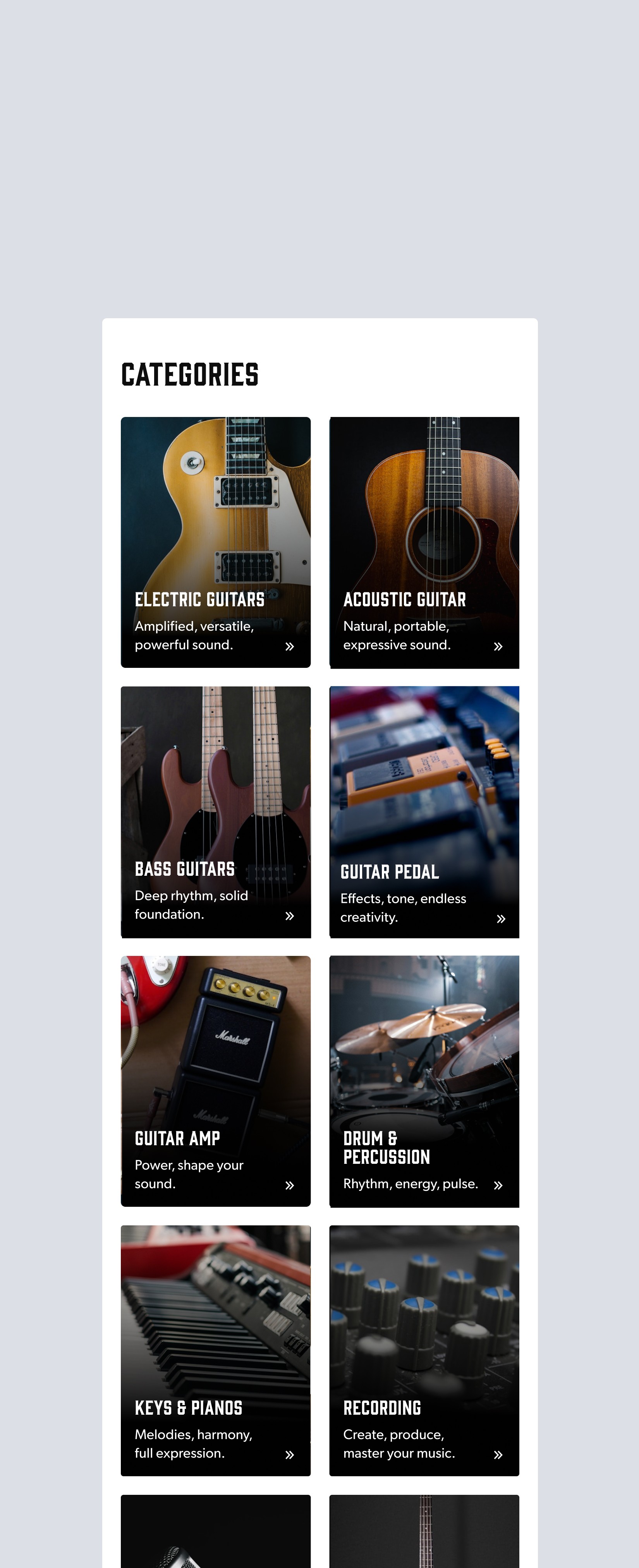The height and width of the screenshot is (1568, 639).
Task: Click the arrow icon on Guitar Amp card
Action: pyautogui.click(x=290, y=1185)
